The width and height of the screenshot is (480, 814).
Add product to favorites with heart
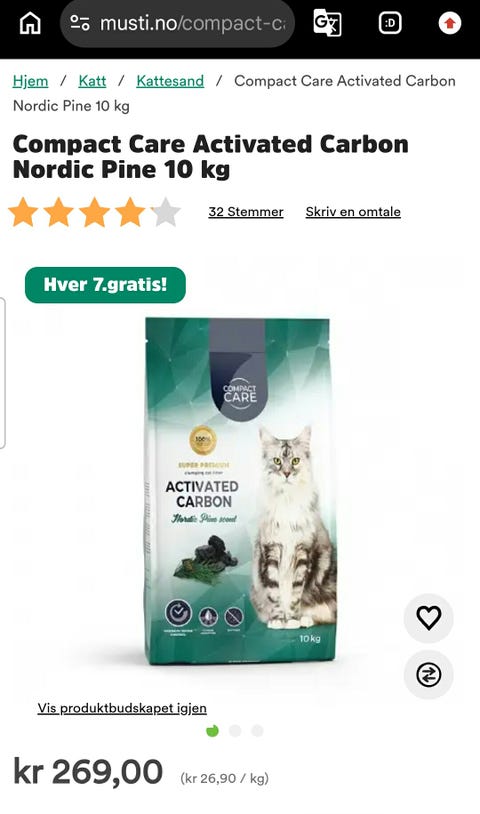click(429, 618)
